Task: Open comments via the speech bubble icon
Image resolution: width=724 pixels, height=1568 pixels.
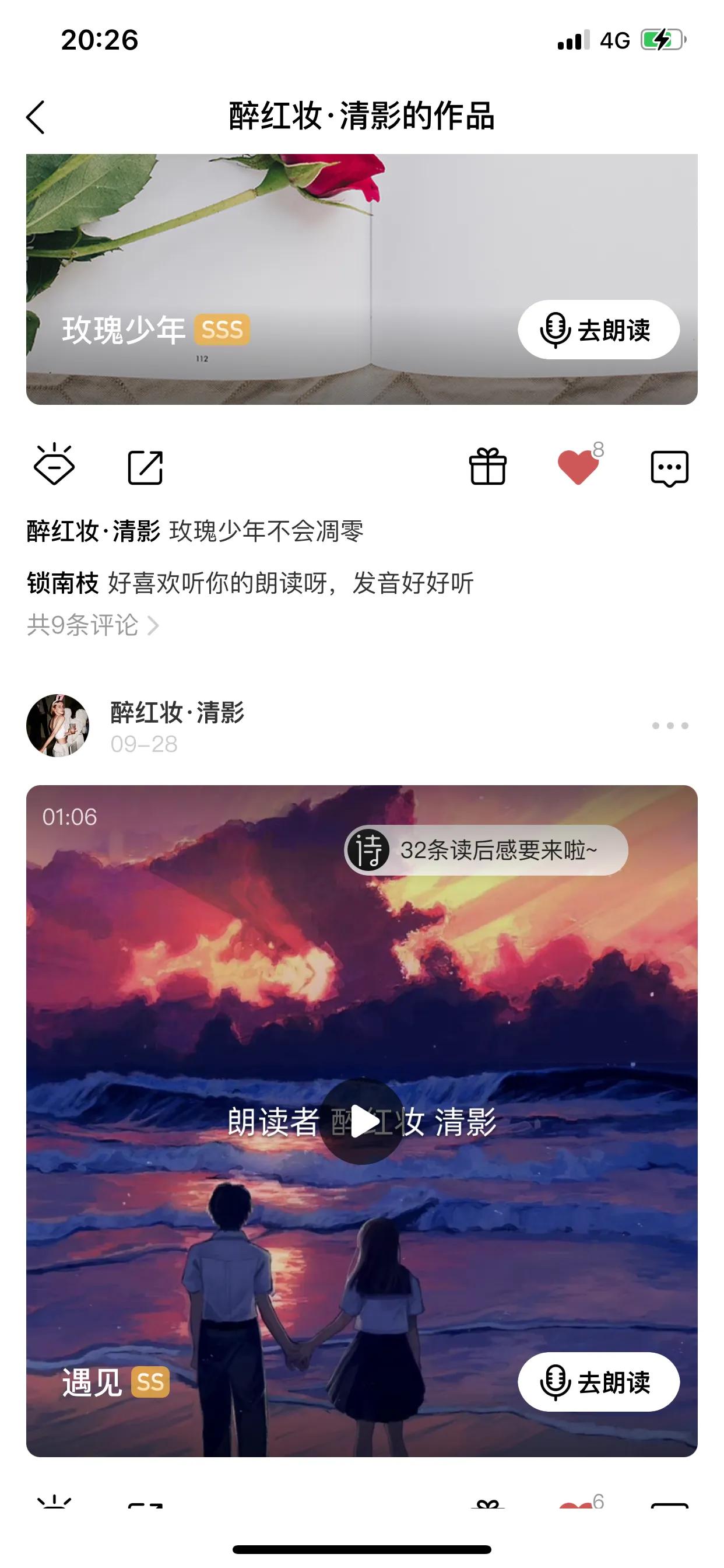Action: tap(669, 468)
